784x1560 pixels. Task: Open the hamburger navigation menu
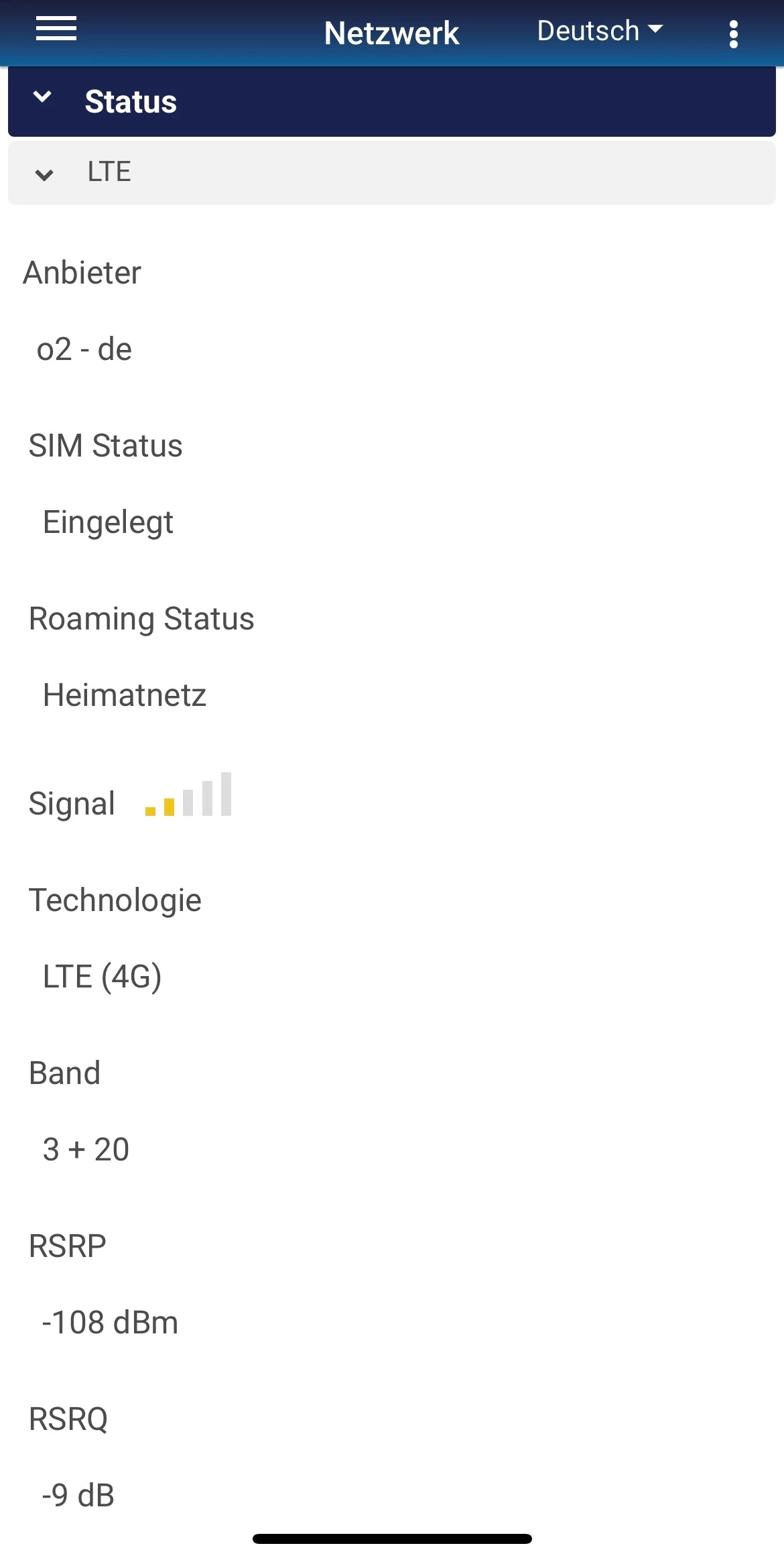[56, 29]
